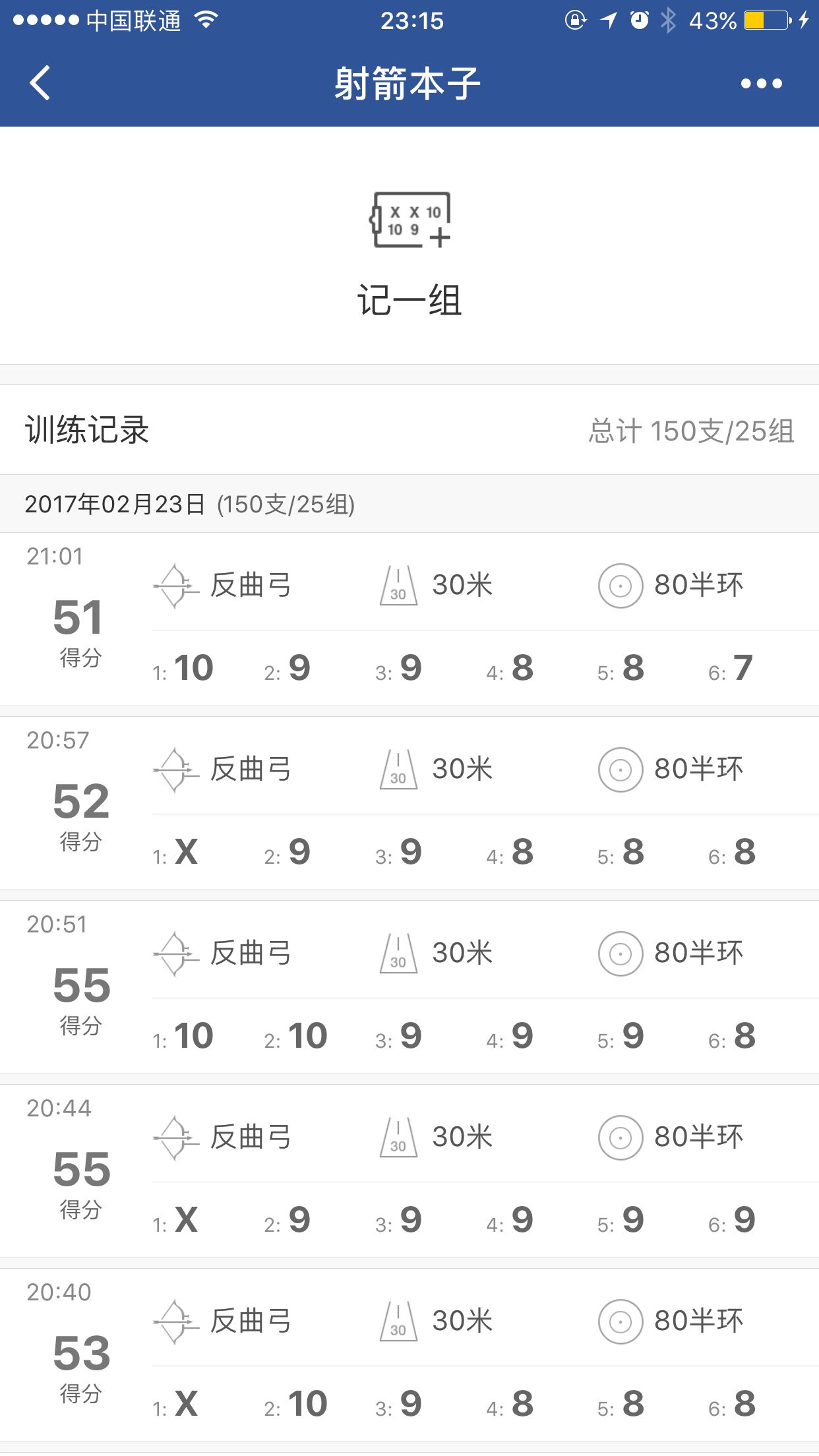The width and height of the screenshot is (819, 1456).
Task: Open the 20:40 record scoring 53
Action: click(x=409, y=1355)
